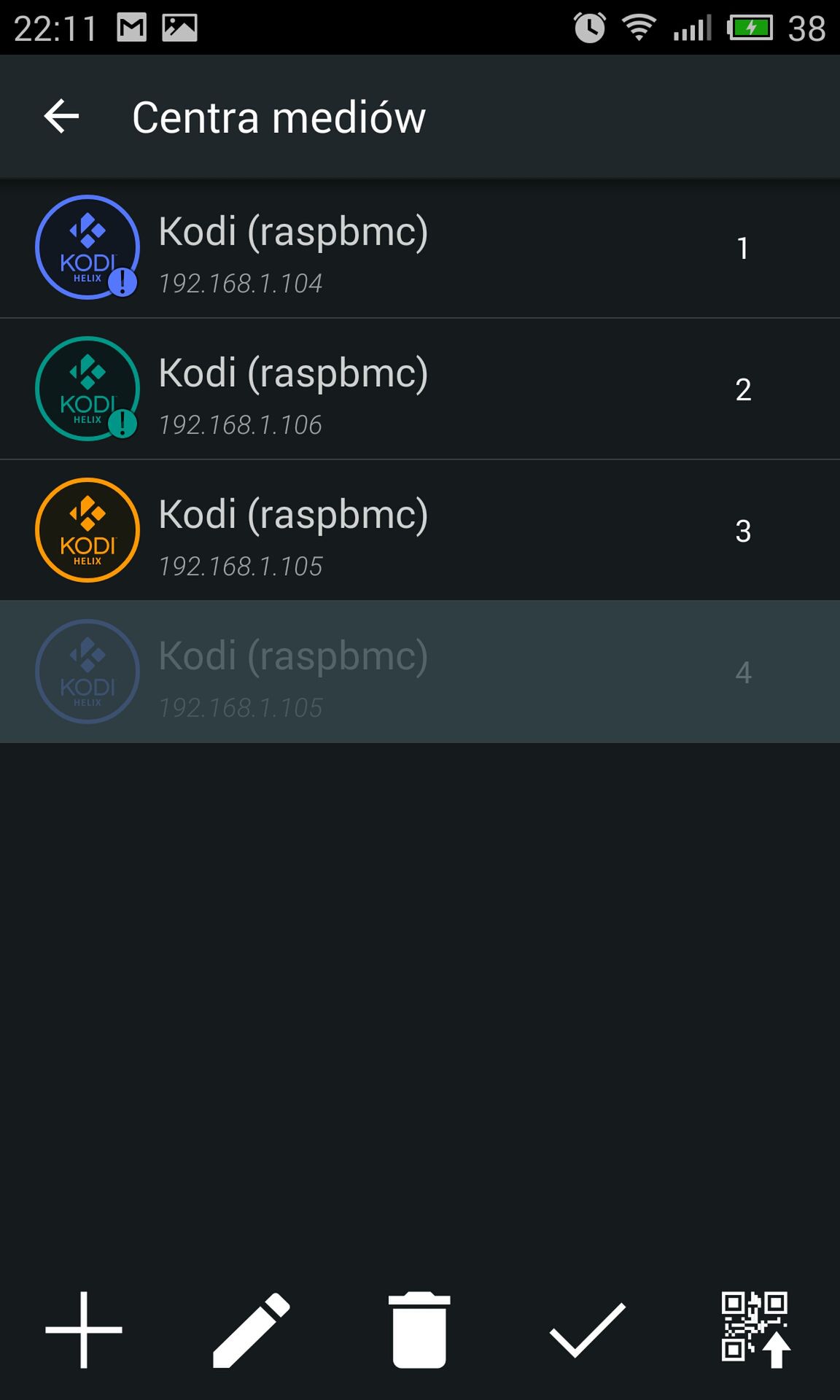
Task: Edit the selected media center
Action: point(252,1329)
